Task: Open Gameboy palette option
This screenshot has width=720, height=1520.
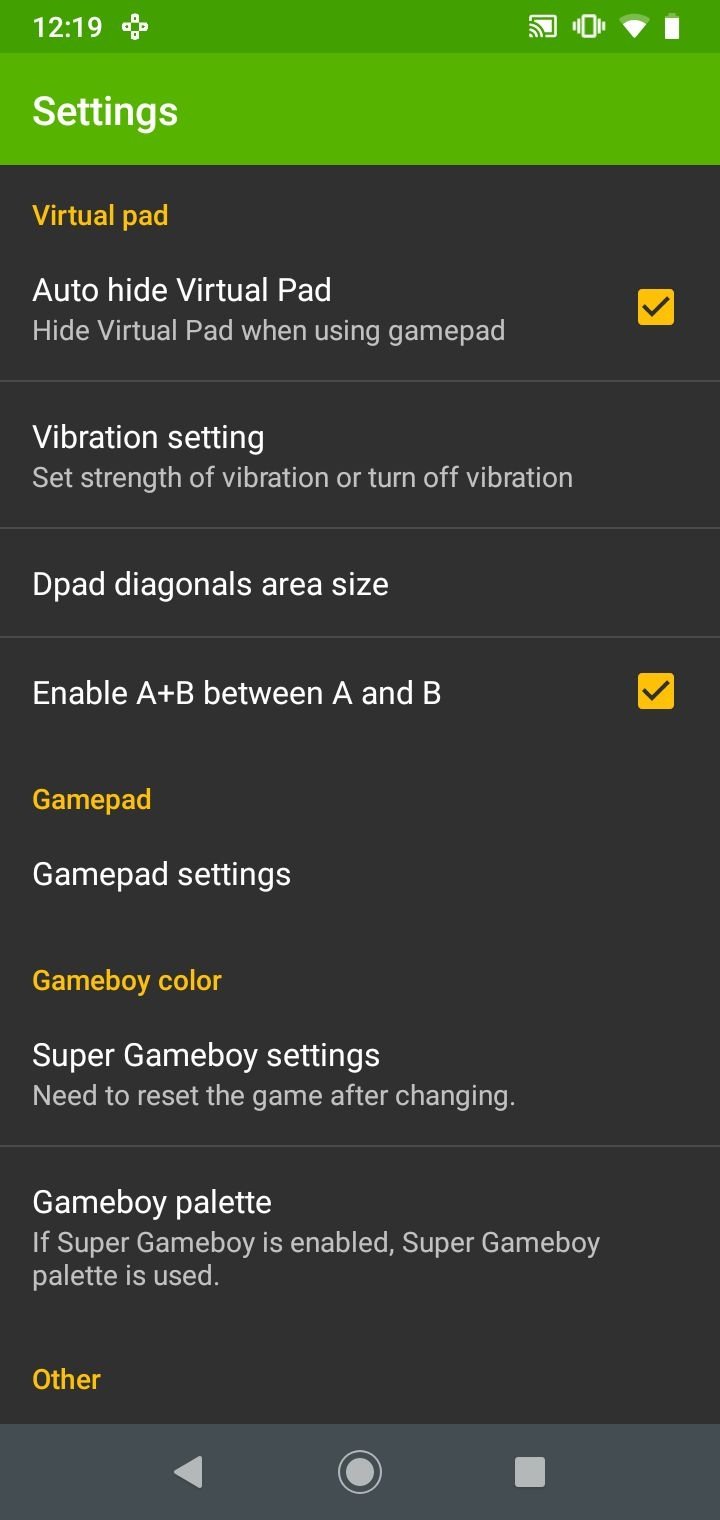Action: point(360,1237)
